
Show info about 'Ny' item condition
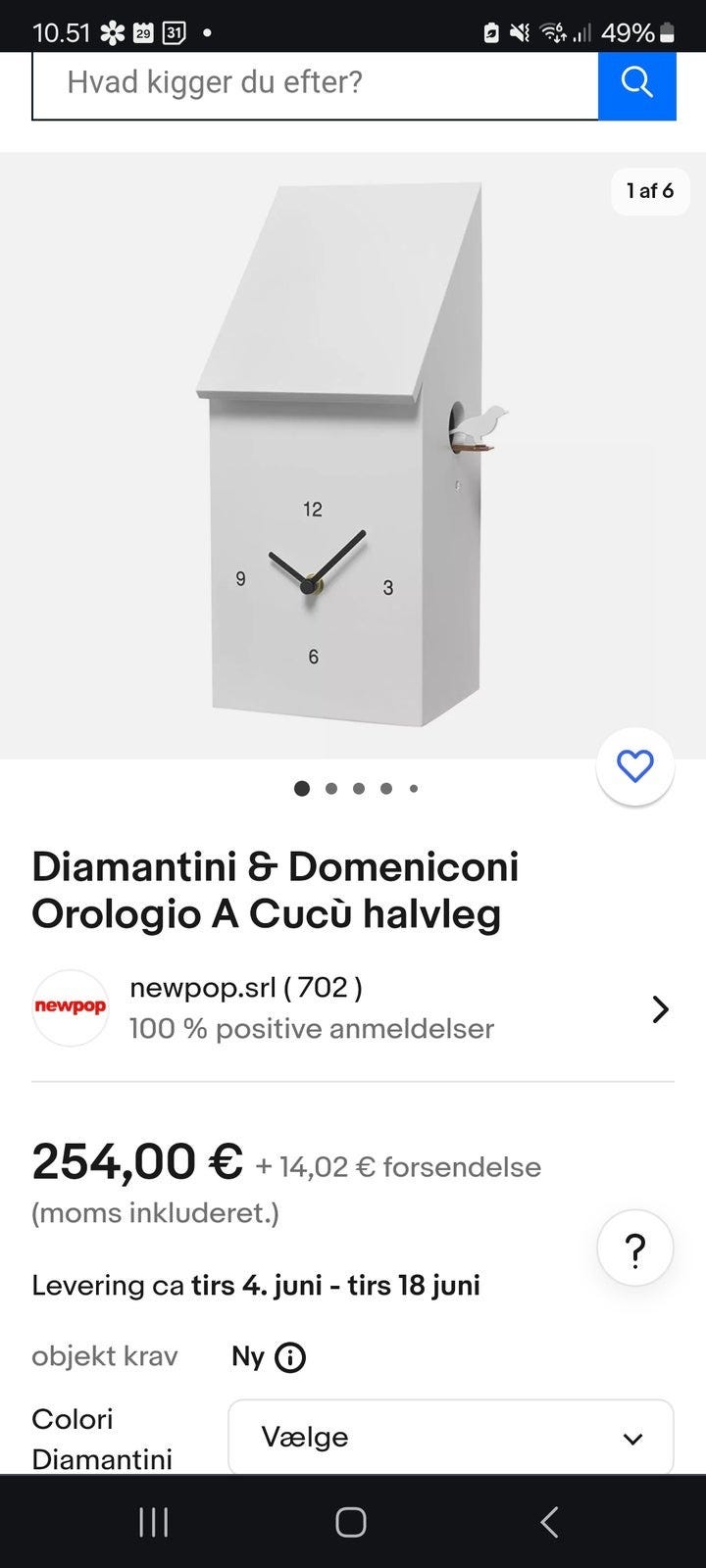[290, 1357]
